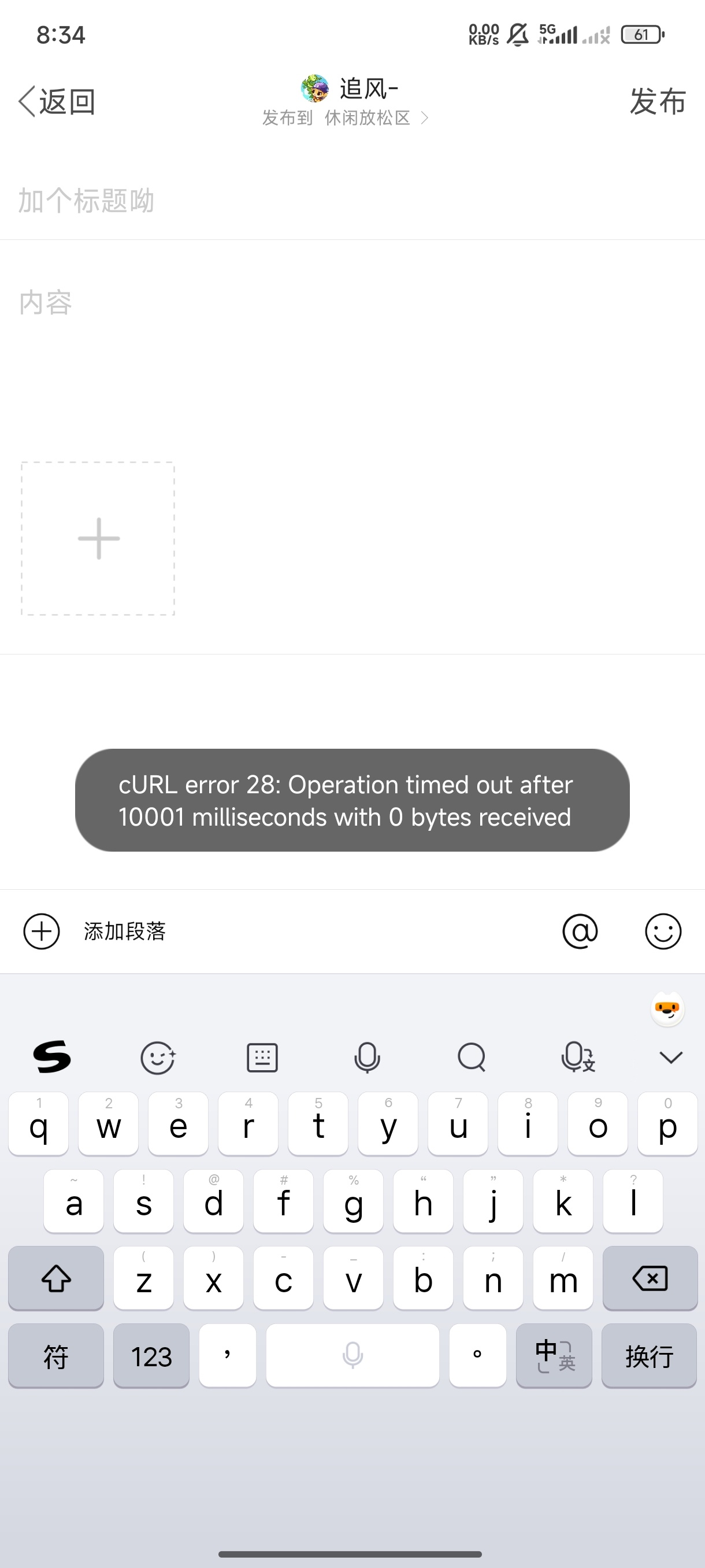Open the emoji picker smiley icon
Viewport: 705px width, 1568px height.
pyautogui.click(x=662, y=931)
